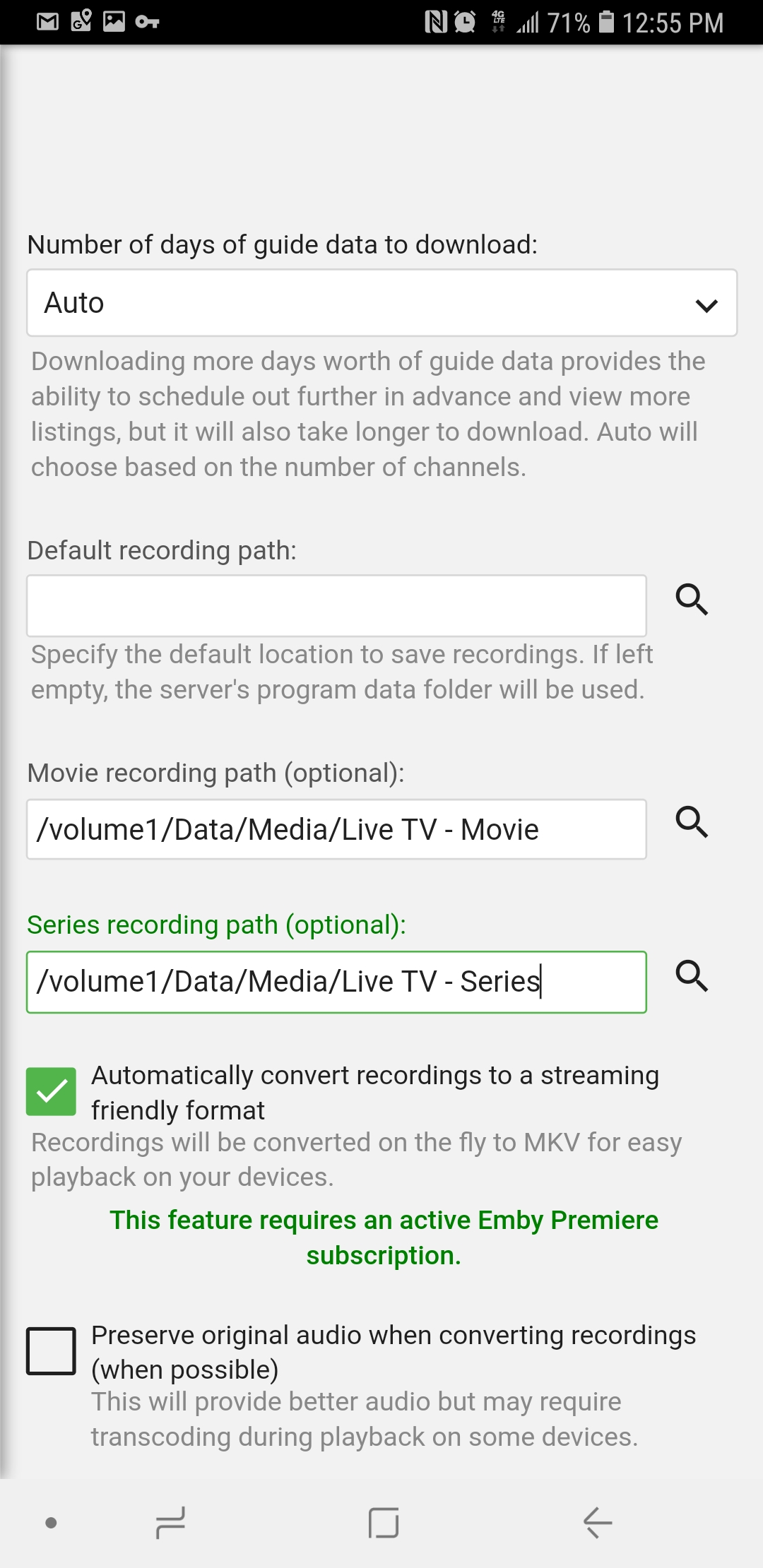Enable Preserve original audio when converting
763x1568 pixels.
[52, 1351]
